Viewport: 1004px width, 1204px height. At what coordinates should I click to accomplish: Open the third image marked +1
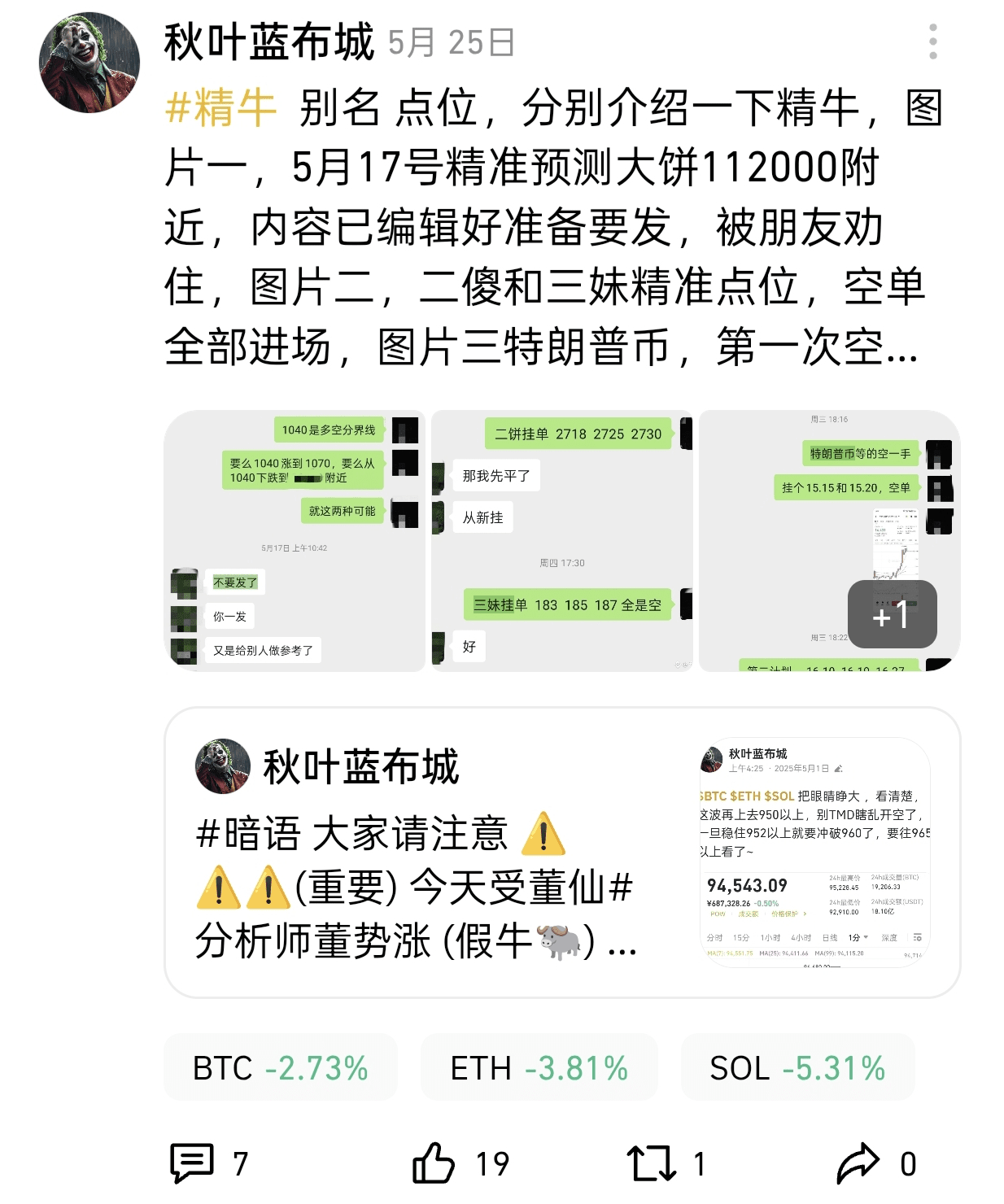tap(829, 541)
